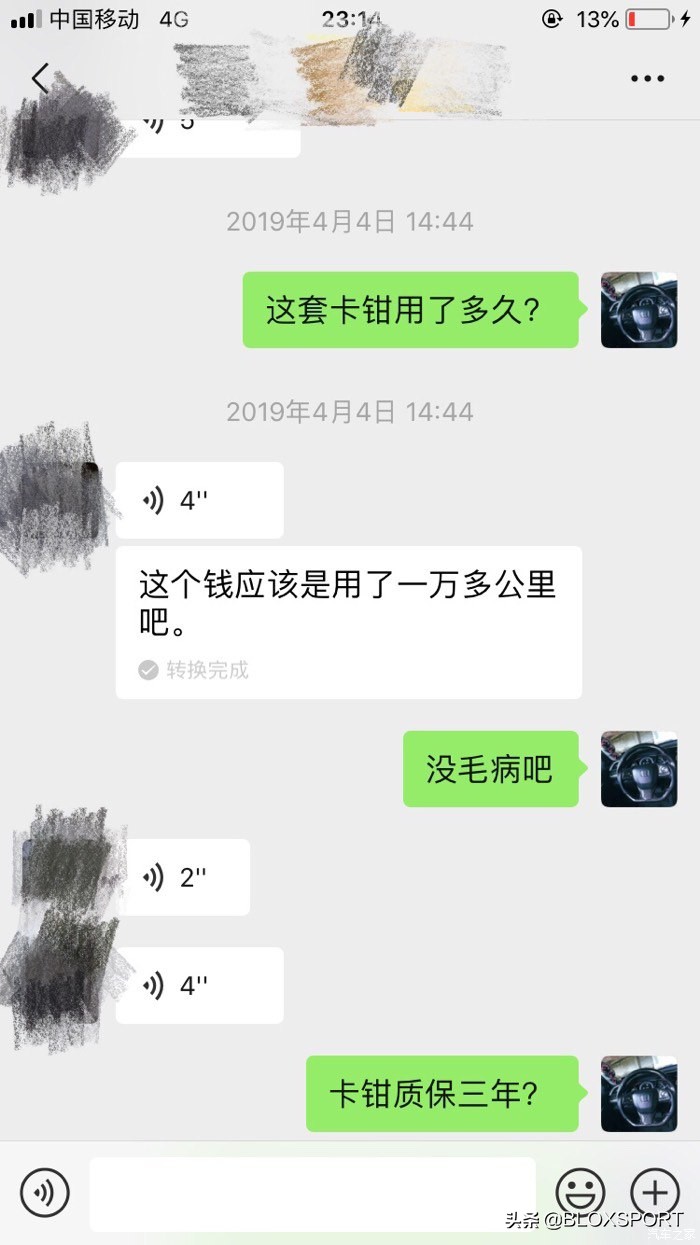This screenshot has height=1245, width=700.
Task: Play the 4-second voice message above the transcript
Action: point(199,500)
